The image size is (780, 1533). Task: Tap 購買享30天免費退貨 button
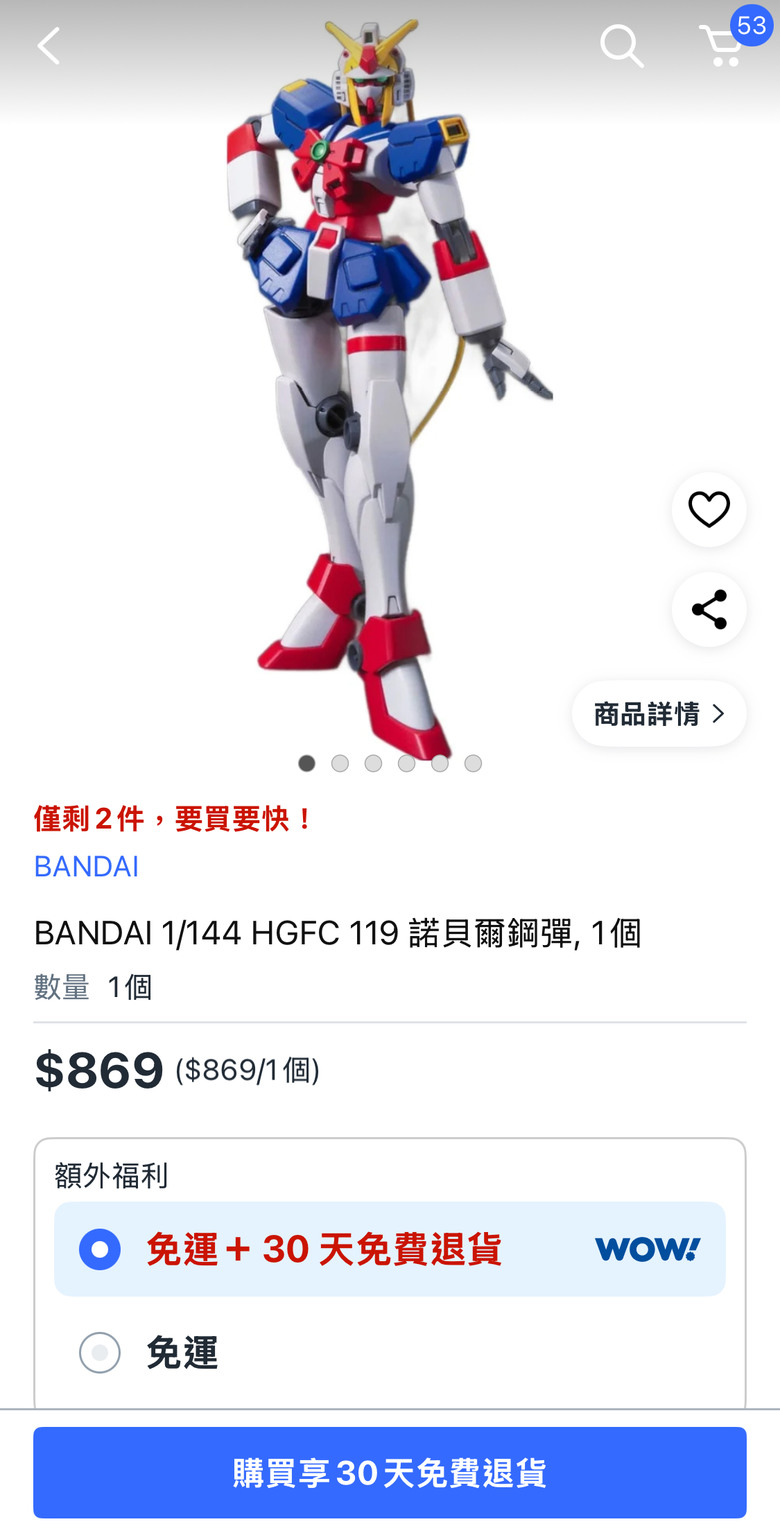tap(390, 1472)
